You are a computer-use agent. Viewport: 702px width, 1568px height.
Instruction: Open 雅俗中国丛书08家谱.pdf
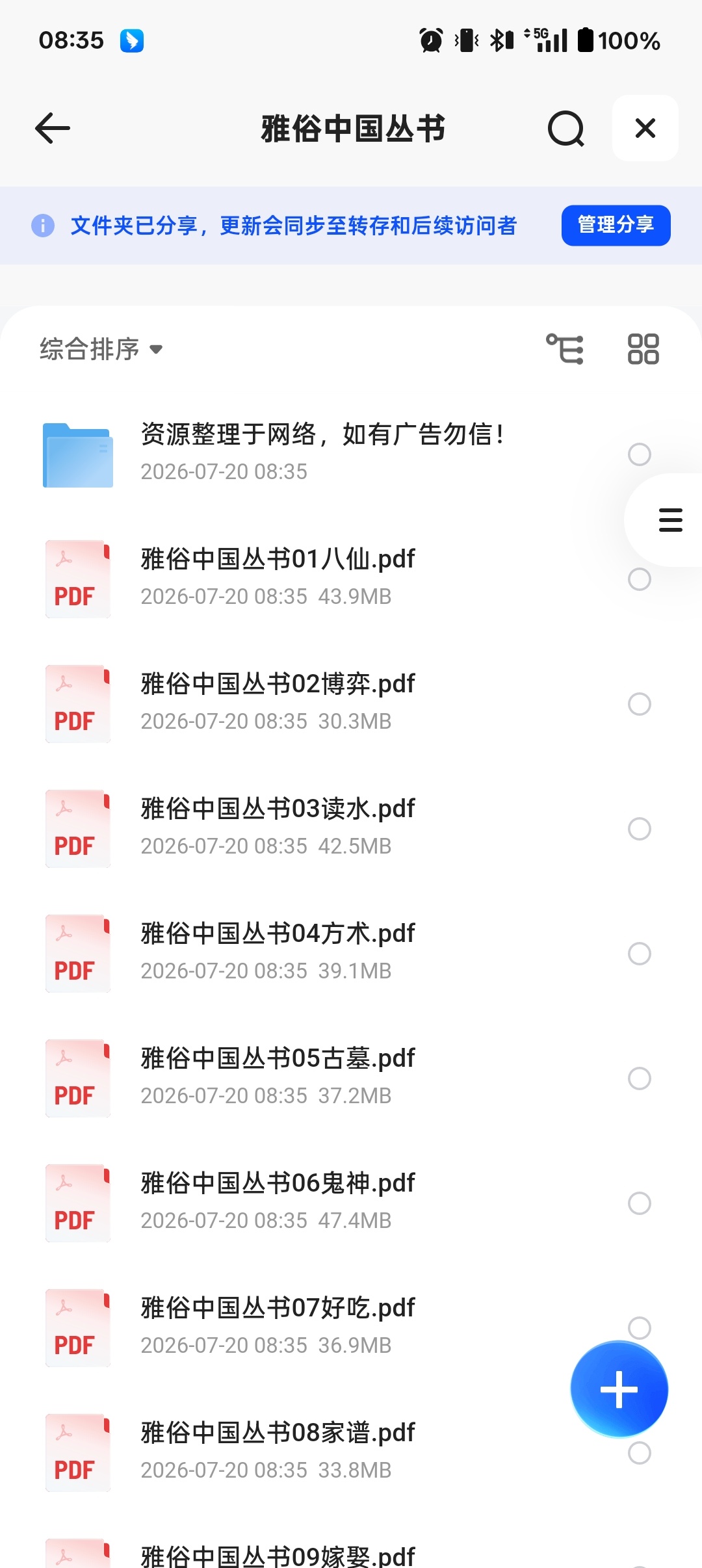325,1452
